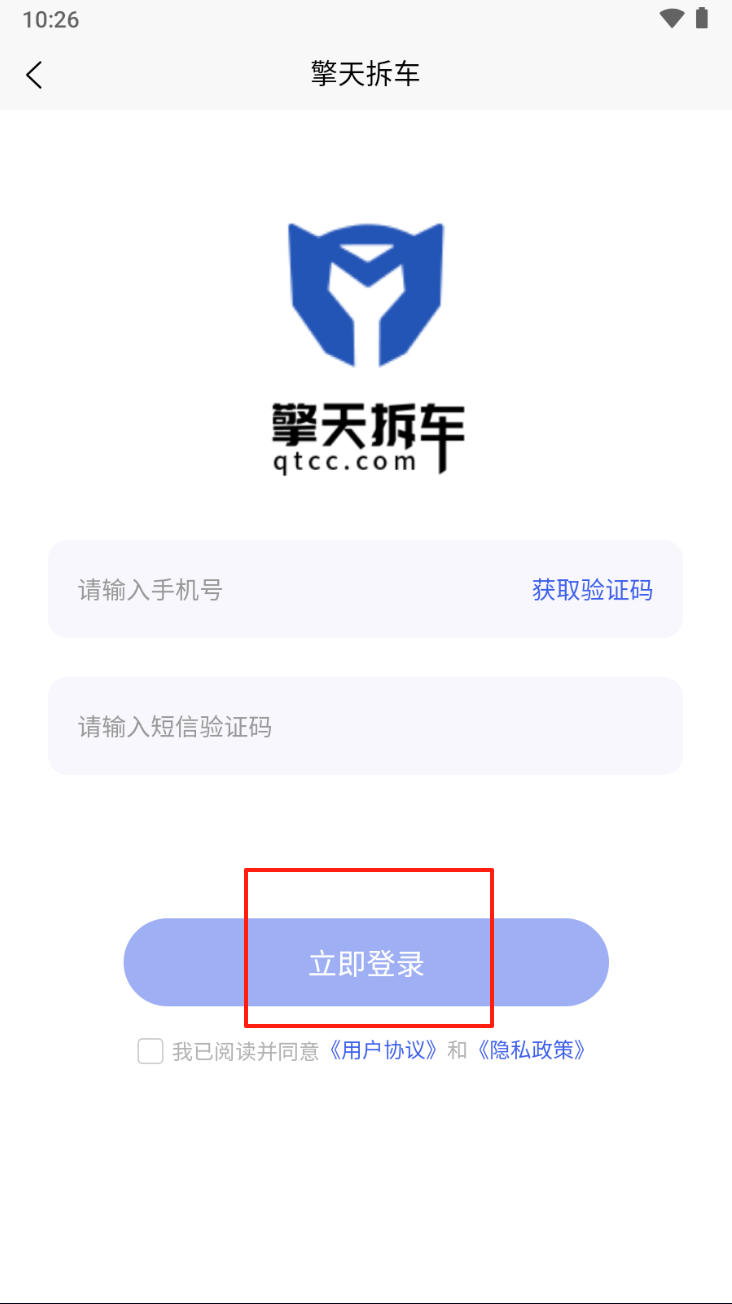Tap the 立即登录 login button
Viewport: 732px width, 1304px height.
[366, 963]
